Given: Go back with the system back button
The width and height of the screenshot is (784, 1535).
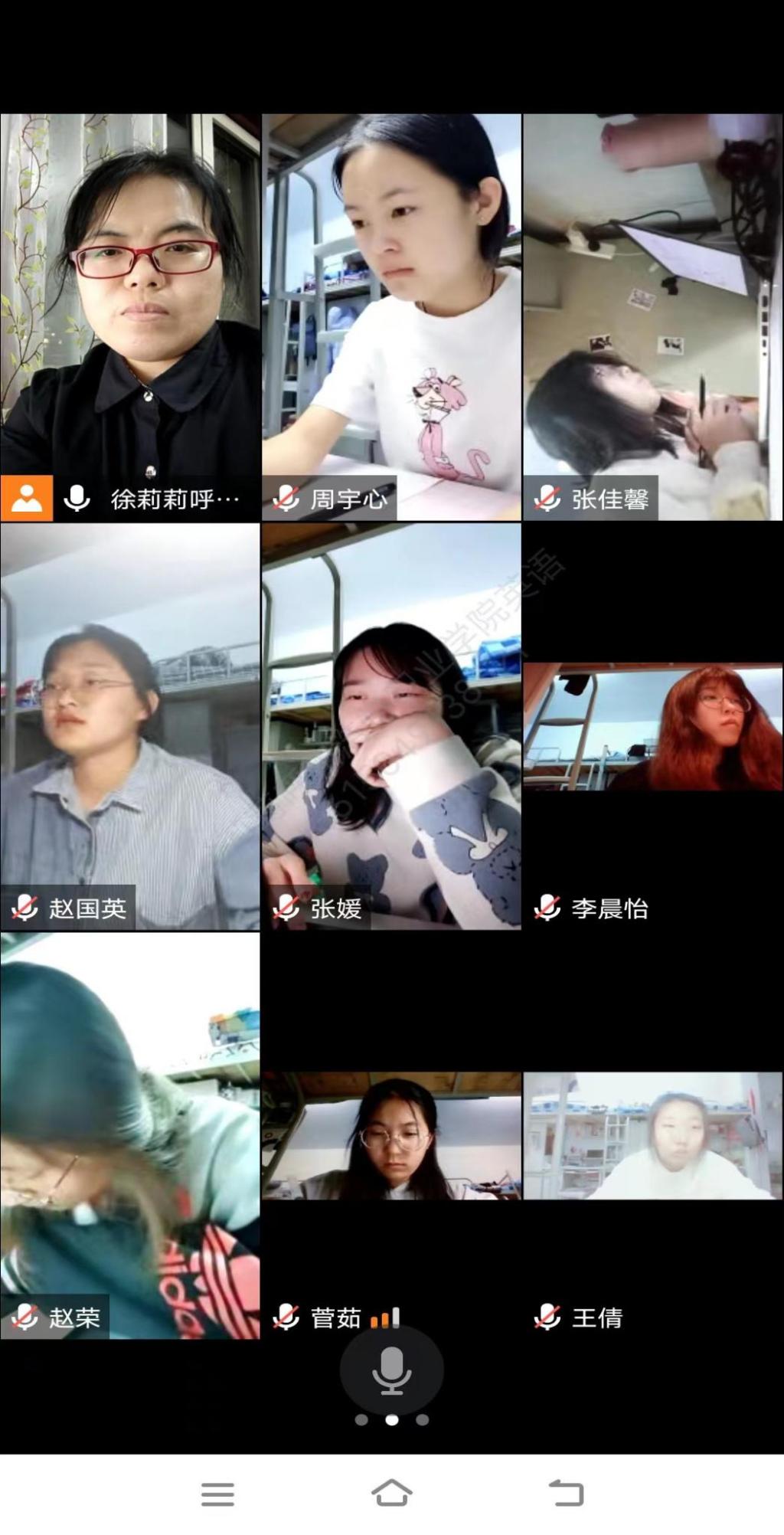Looking at the screenshot, I should [x=567, y=1493].
